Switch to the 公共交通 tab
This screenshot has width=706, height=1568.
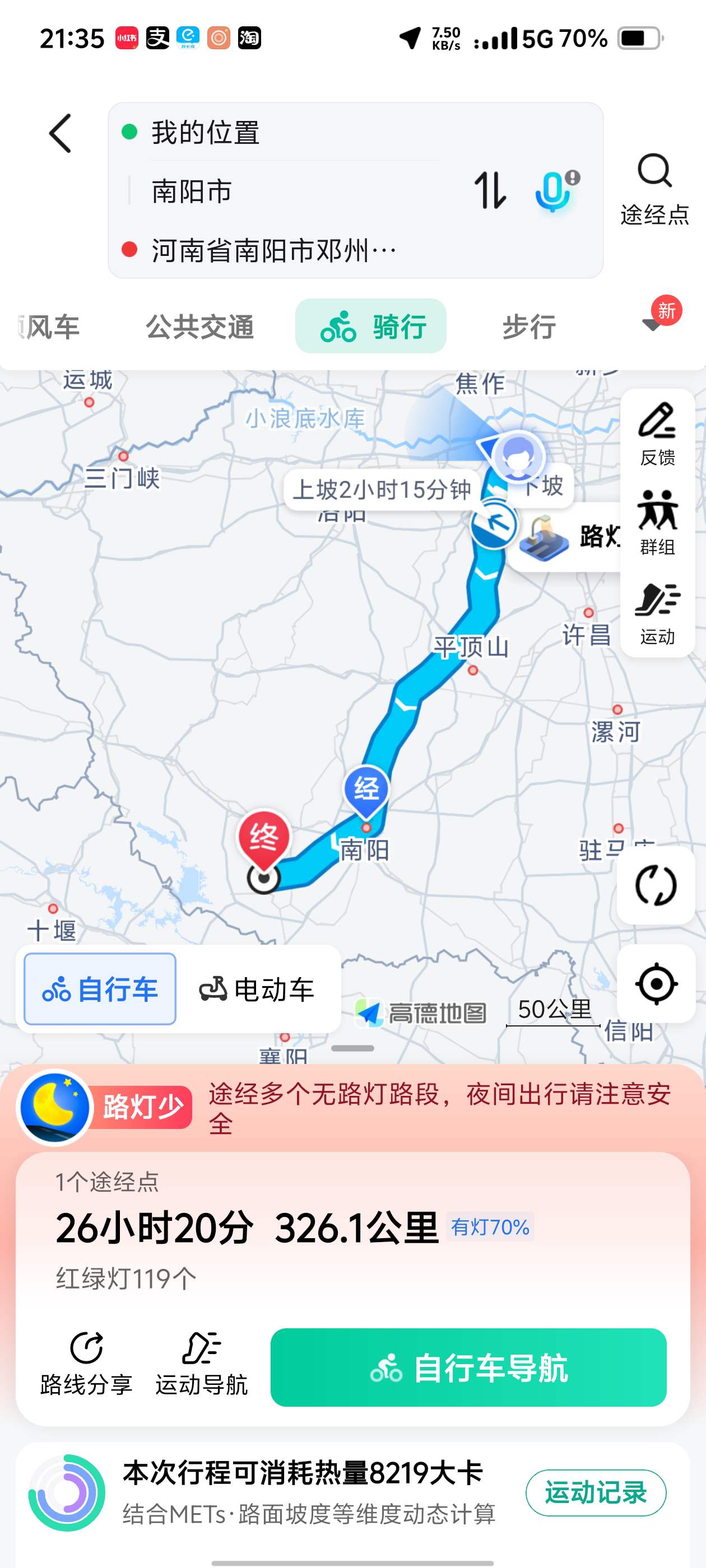point(200,327)
